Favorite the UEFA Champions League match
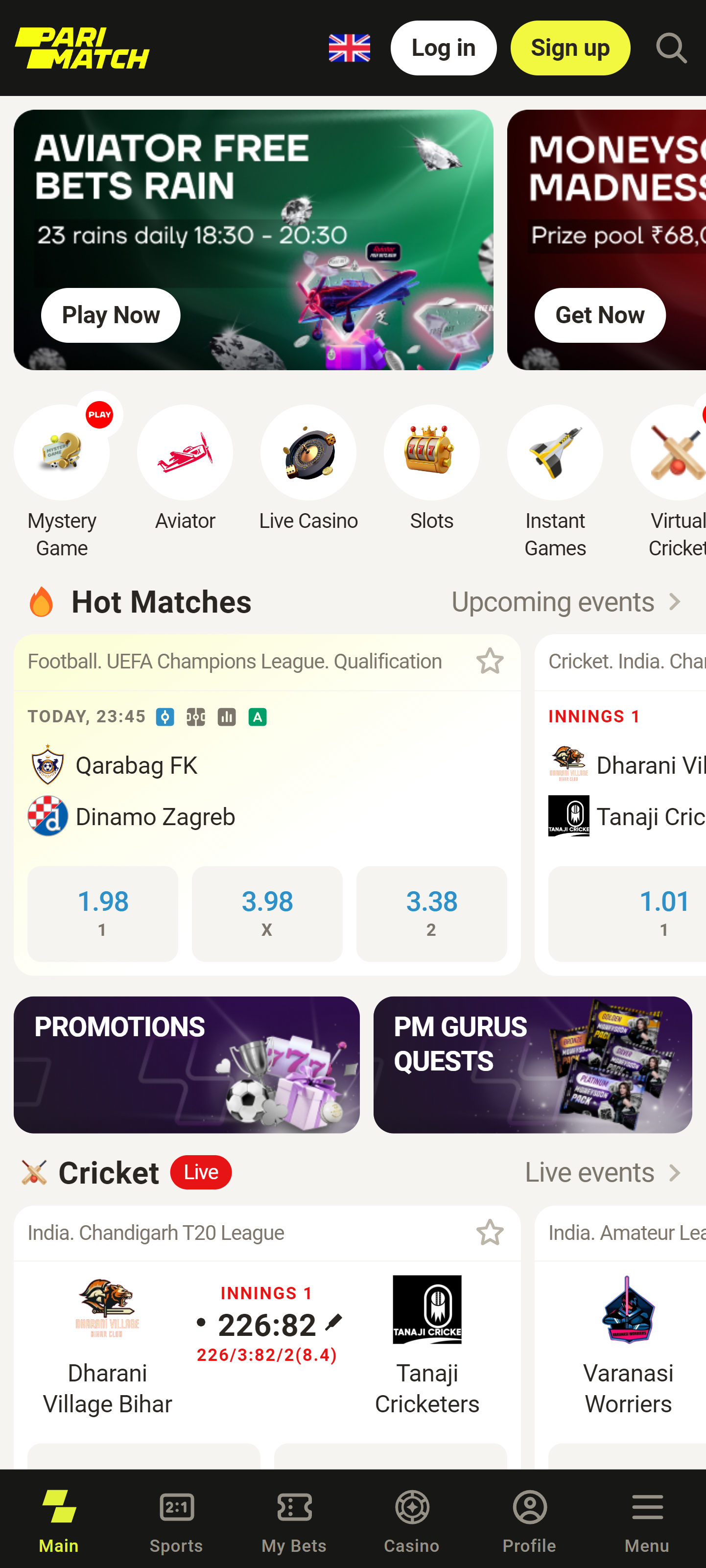Viewport: 706px width, 1568px height. click(490, 662)
